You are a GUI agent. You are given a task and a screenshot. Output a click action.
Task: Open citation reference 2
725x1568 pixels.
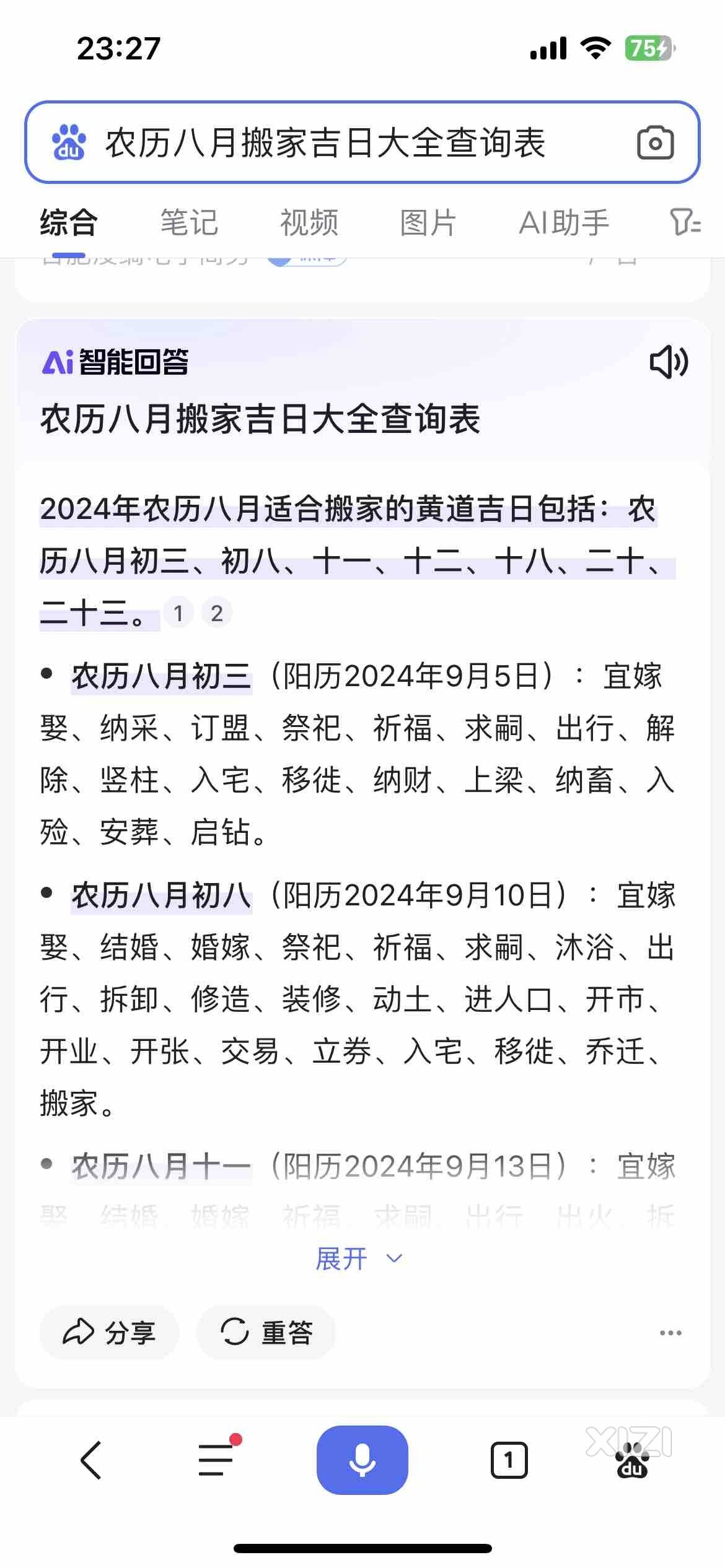click(x=217, y=613)
